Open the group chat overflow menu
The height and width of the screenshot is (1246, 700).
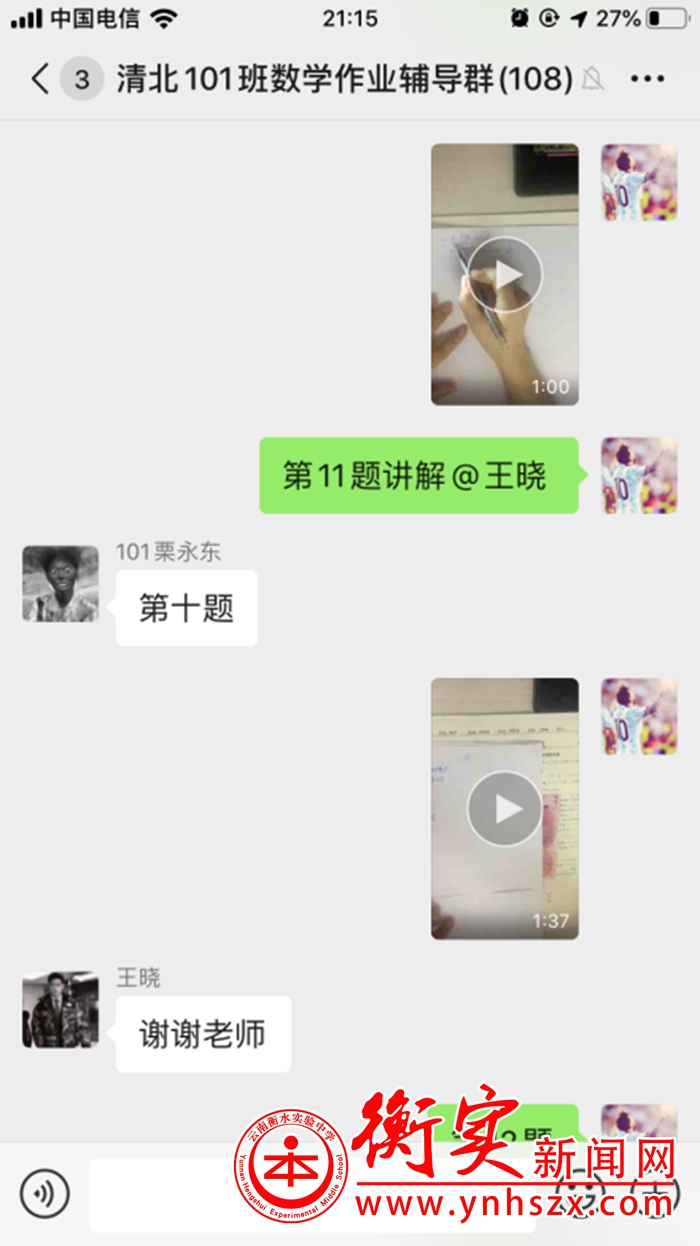click(x=647, y=79)
